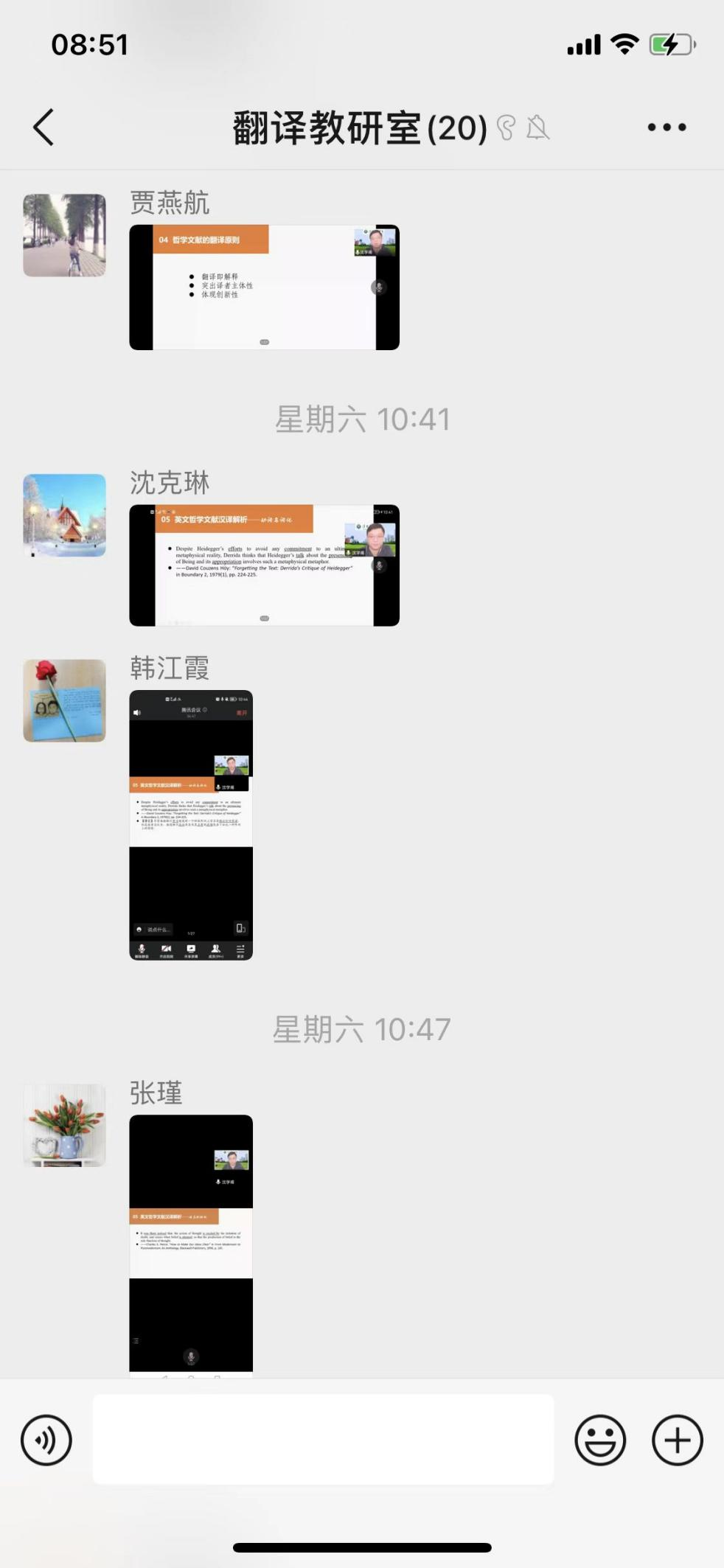Open the emoji sticker panel
Screen dimensions: 724x1568
click(600, 1440)
